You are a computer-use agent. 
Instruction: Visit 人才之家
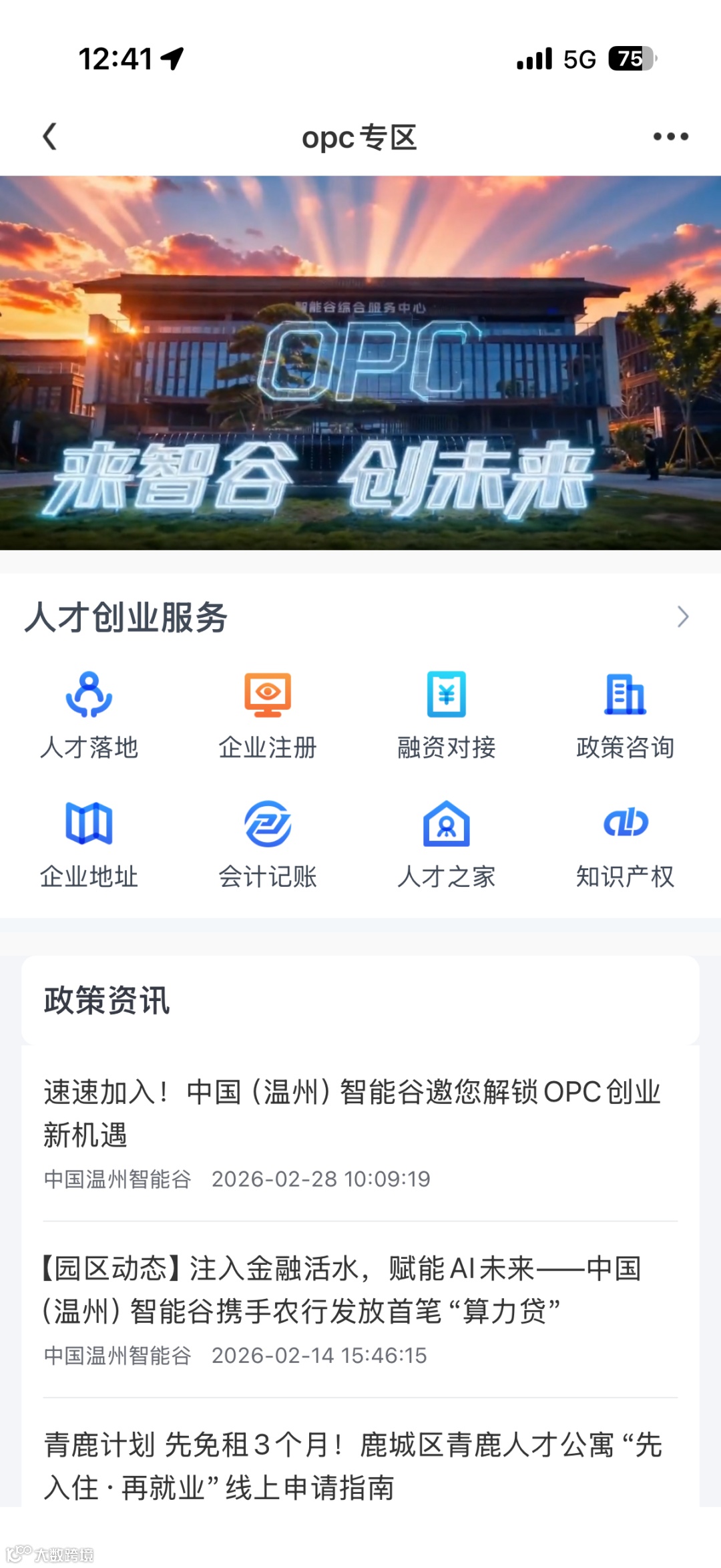point(446,844)
